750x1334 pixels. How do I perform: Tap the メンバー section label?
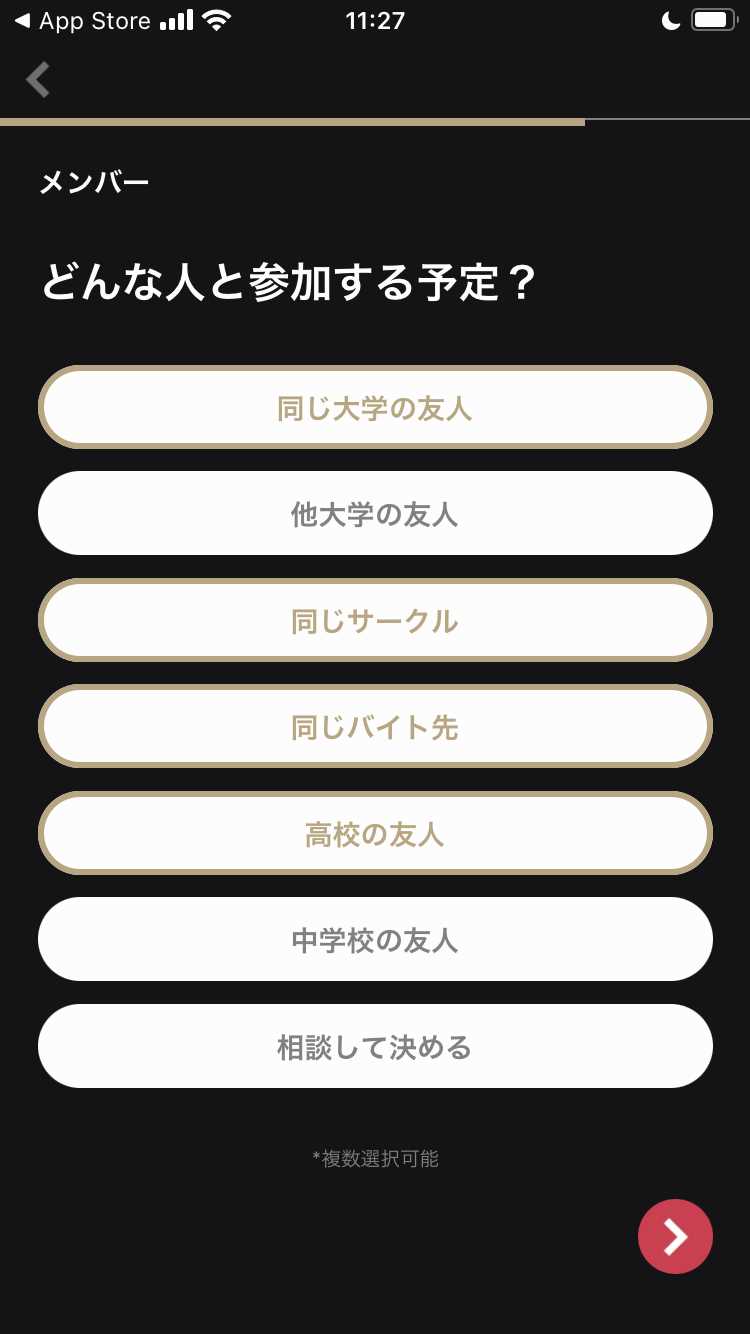(93, 181)
